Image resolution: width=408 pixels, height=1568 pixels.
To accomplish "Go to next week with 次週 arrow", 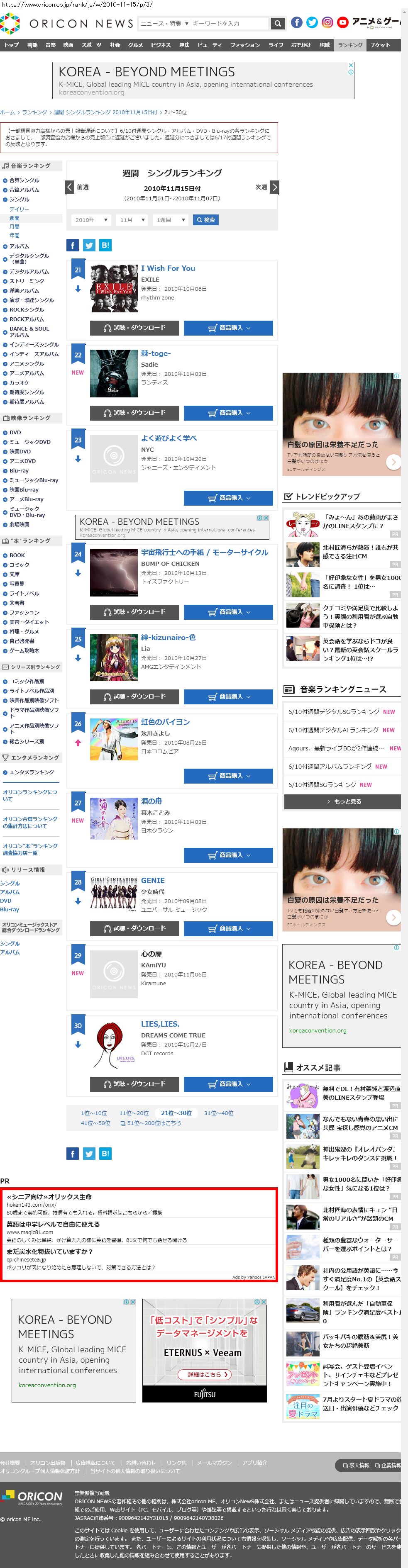I will [x=275, y=187].
